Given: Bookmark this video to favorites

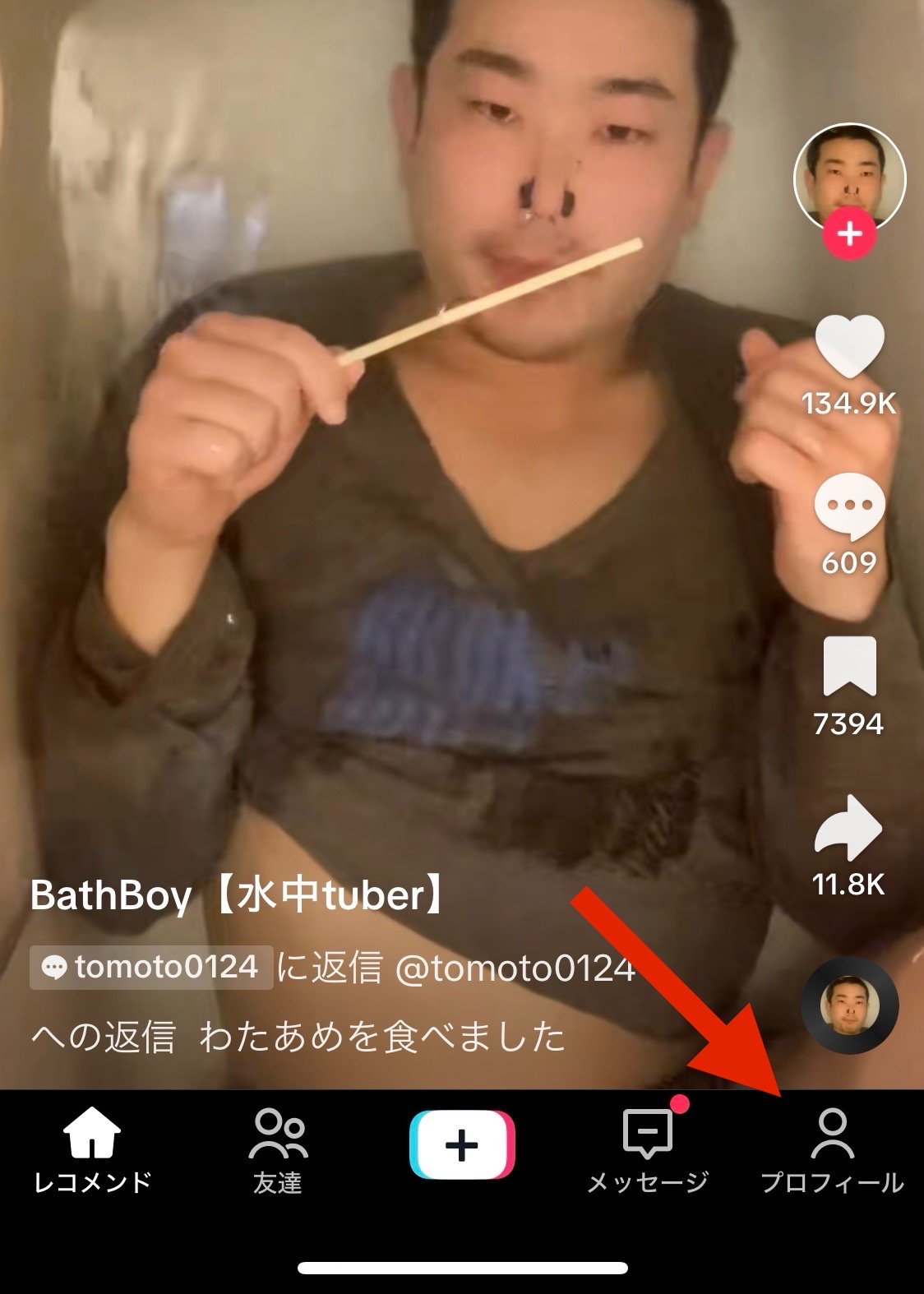Looking at the screenshot, I should [x=848, y=666].
